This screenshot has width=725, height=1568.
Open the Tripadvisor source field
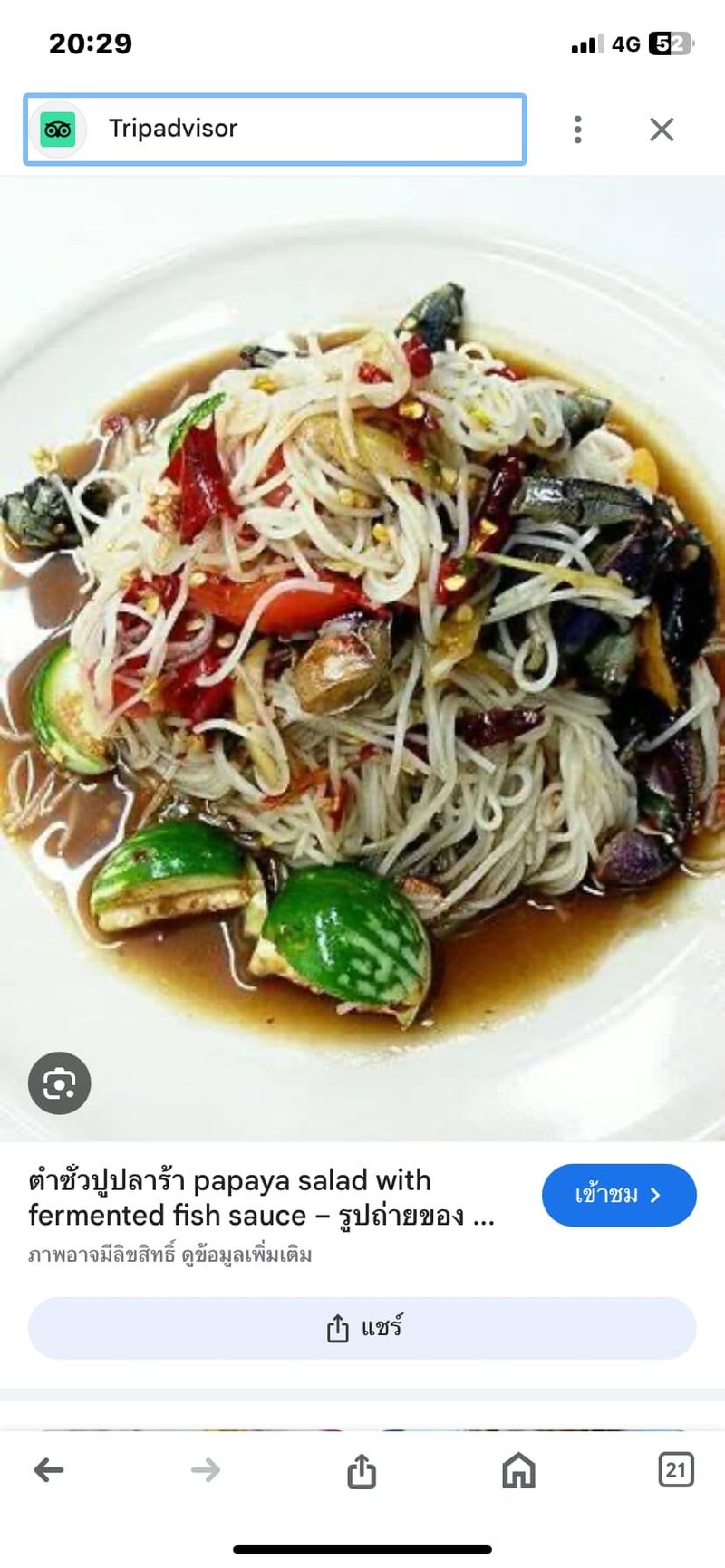pos(275,130)
